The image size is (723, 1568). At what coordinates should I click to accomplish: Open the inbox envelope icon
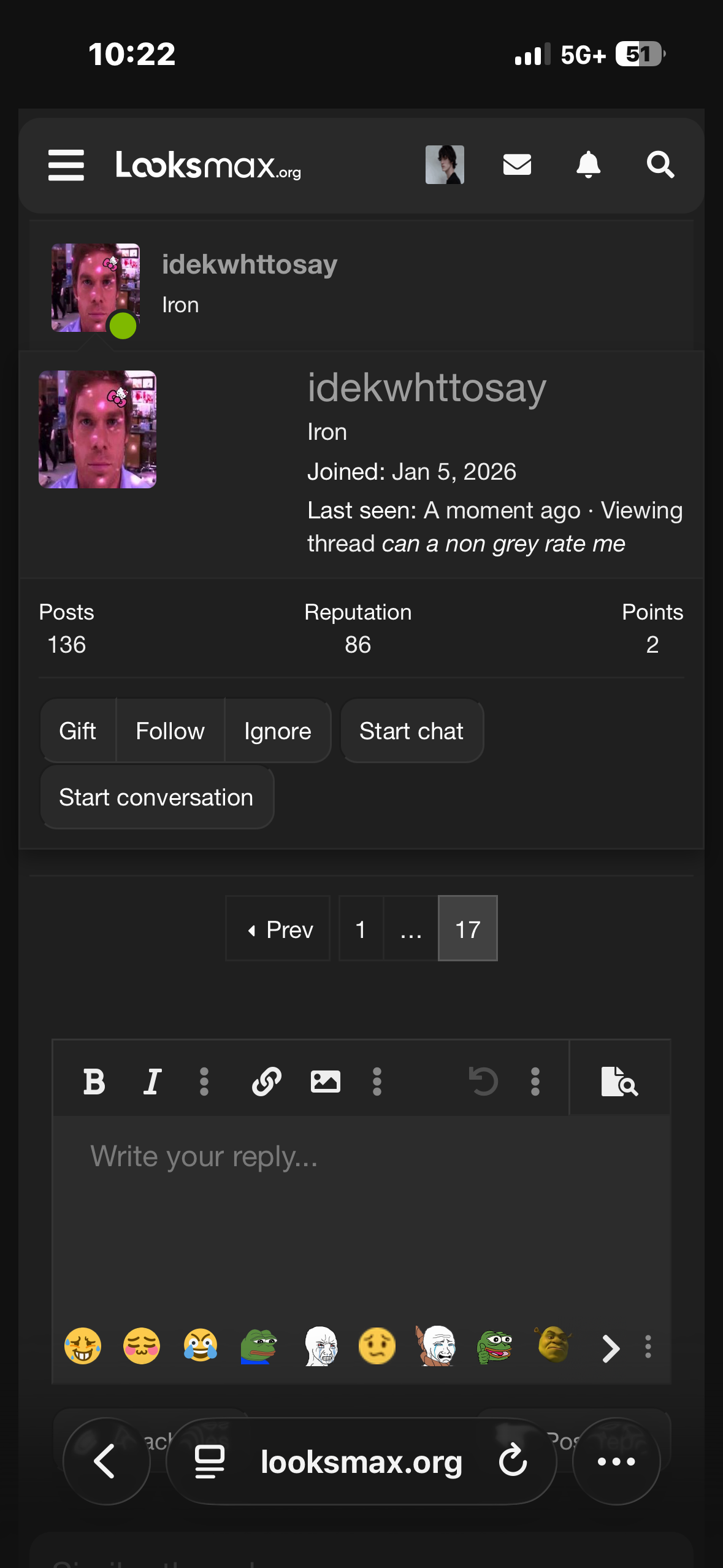[517, 164]
